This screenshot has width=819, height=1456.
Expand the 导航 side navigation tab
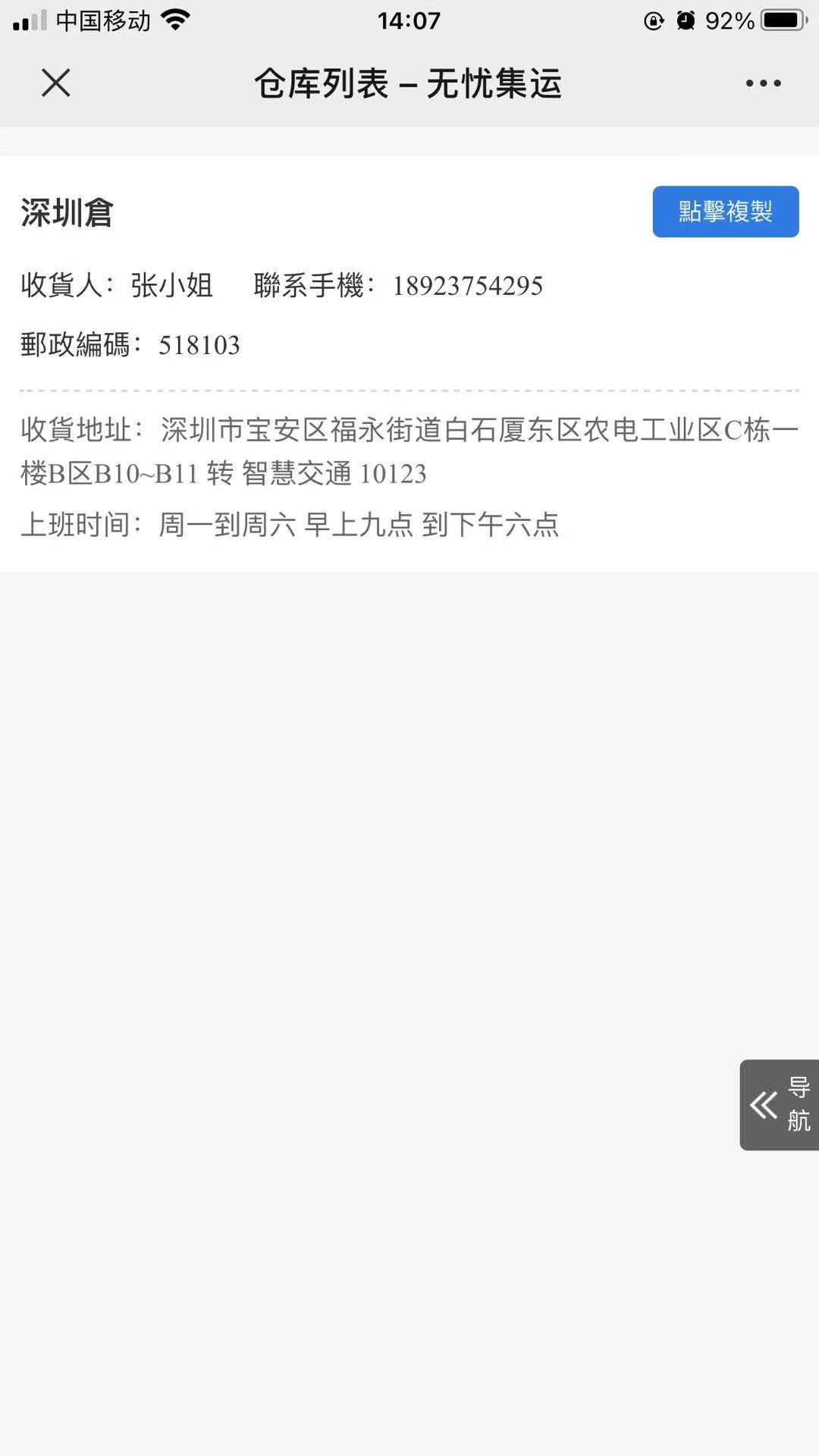[779, 1104]
